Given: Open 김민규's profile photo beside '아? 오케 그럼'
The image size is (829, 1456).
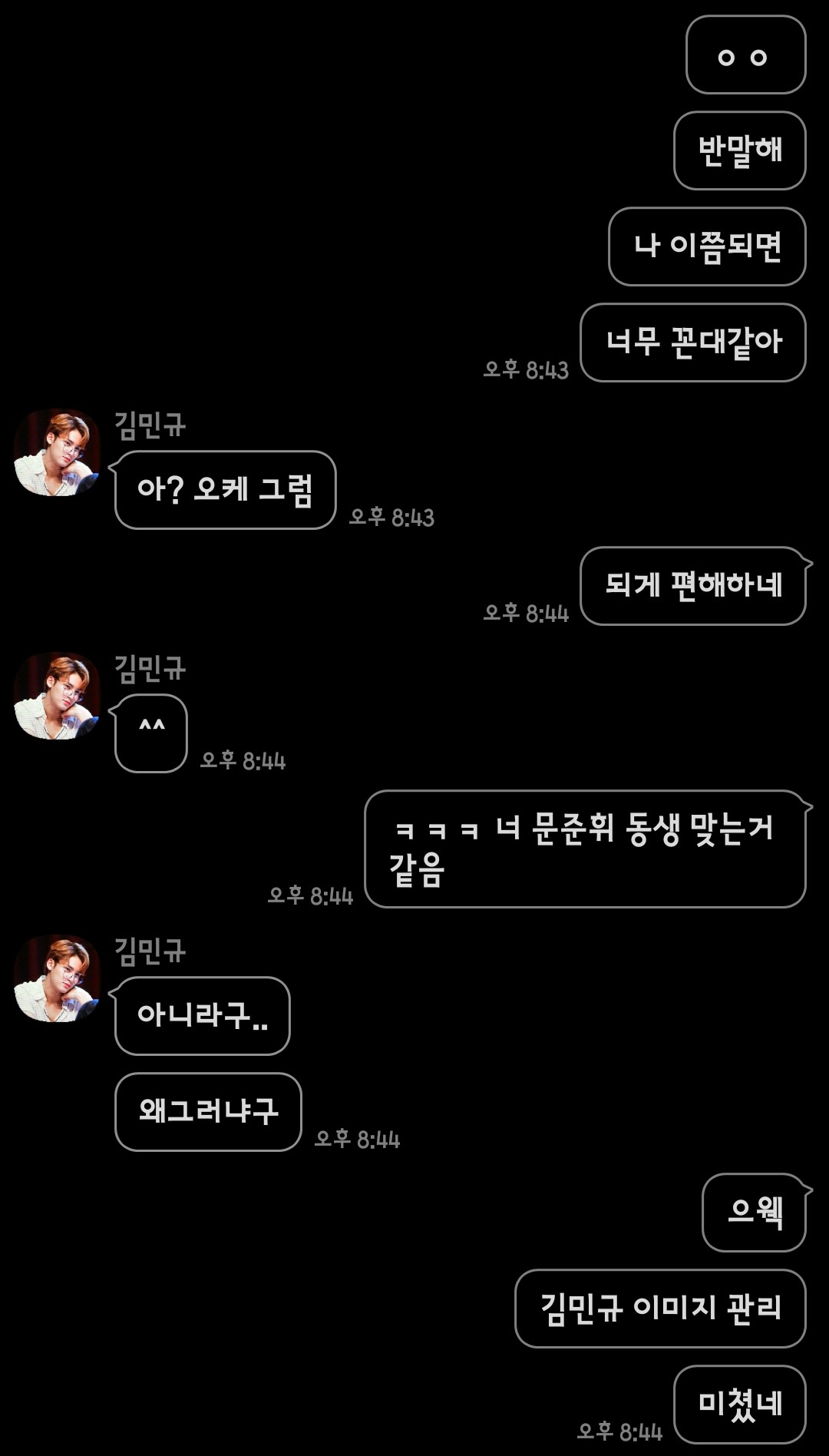Looking at the screenshot, I should tap(58, 452).
